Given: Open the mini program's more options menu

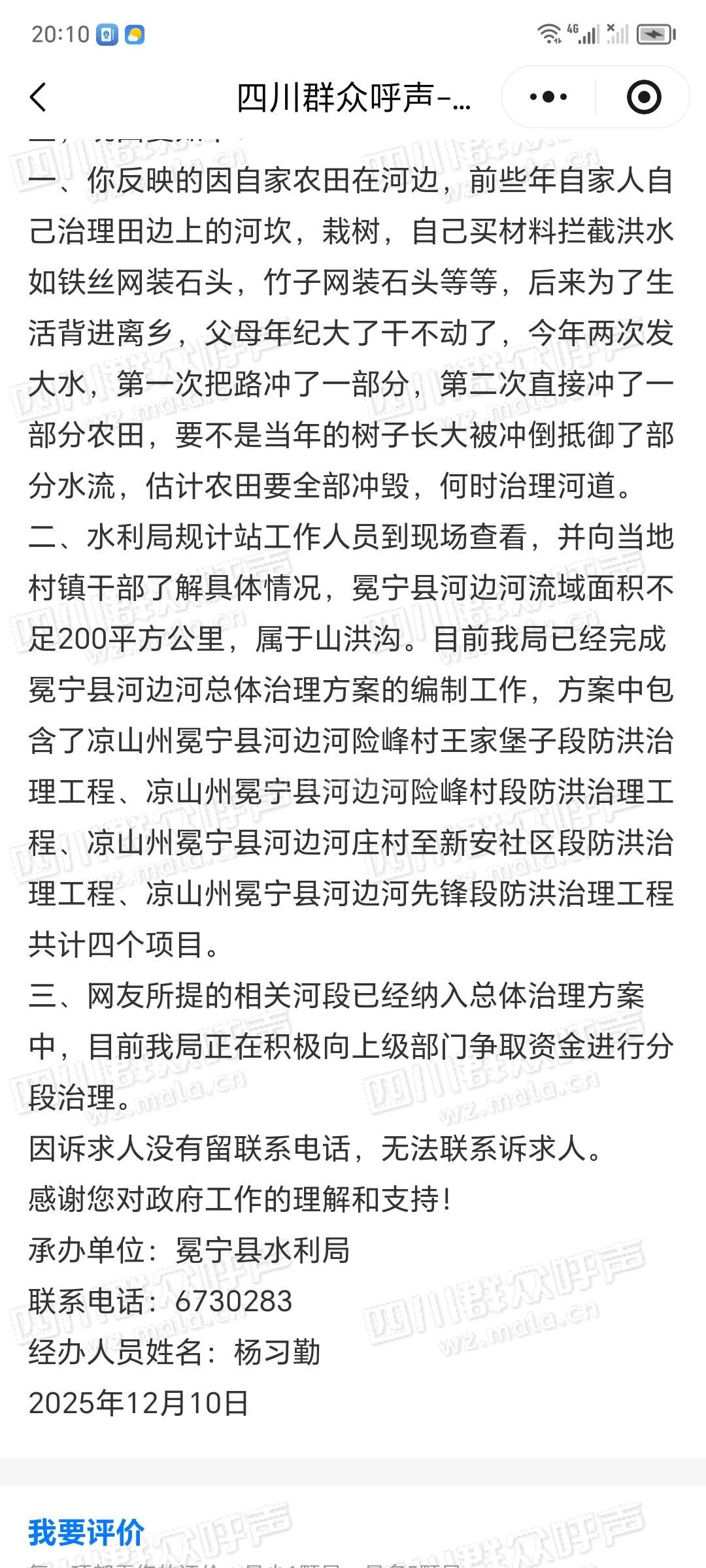Looking at the screenshot, I should [548, 97].
